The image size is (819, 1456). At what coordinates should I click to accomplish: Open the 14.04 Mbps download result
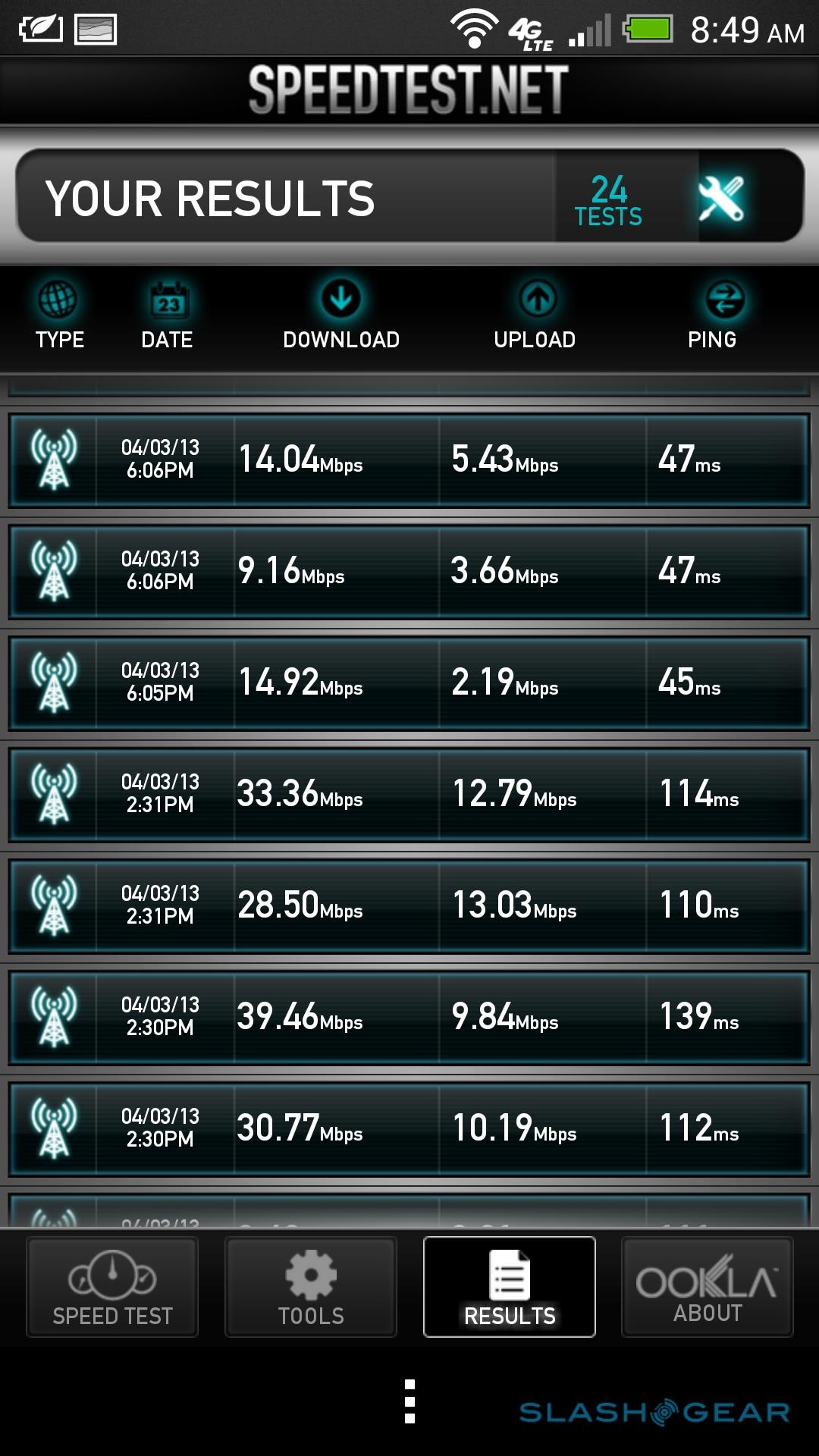tap(409, 460)
